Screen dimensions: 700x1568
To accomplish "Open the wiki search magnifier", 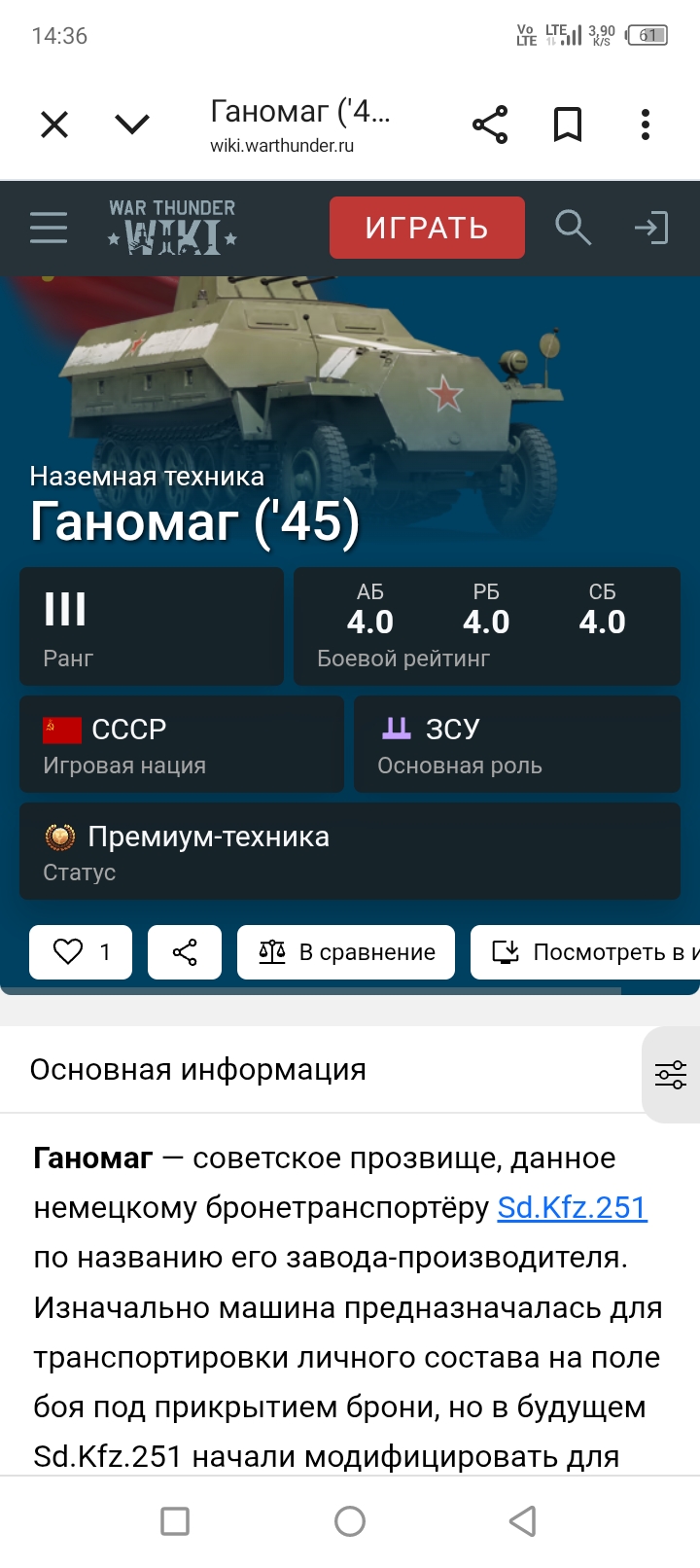I will click(x=573, y=228).
